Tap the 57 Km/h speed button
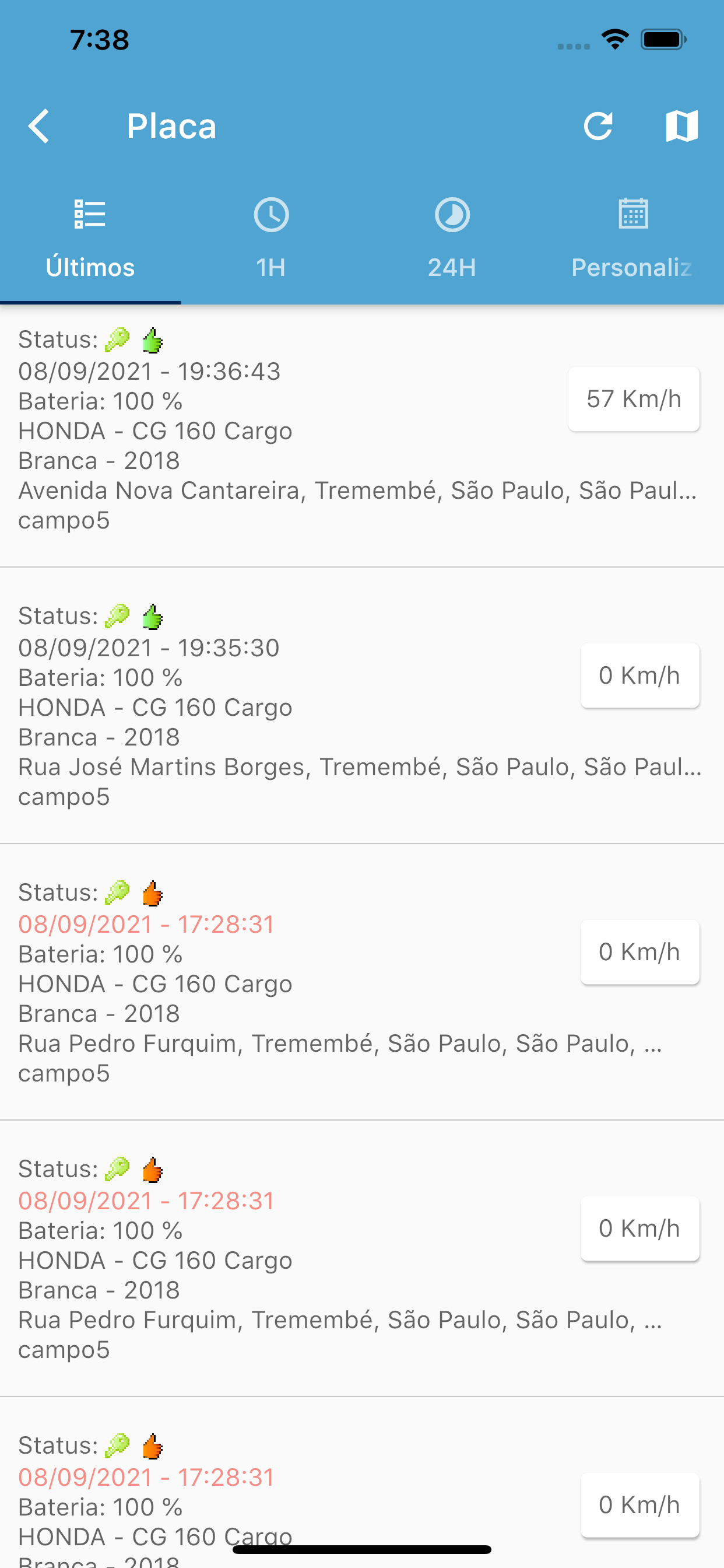 click(633, 400)
